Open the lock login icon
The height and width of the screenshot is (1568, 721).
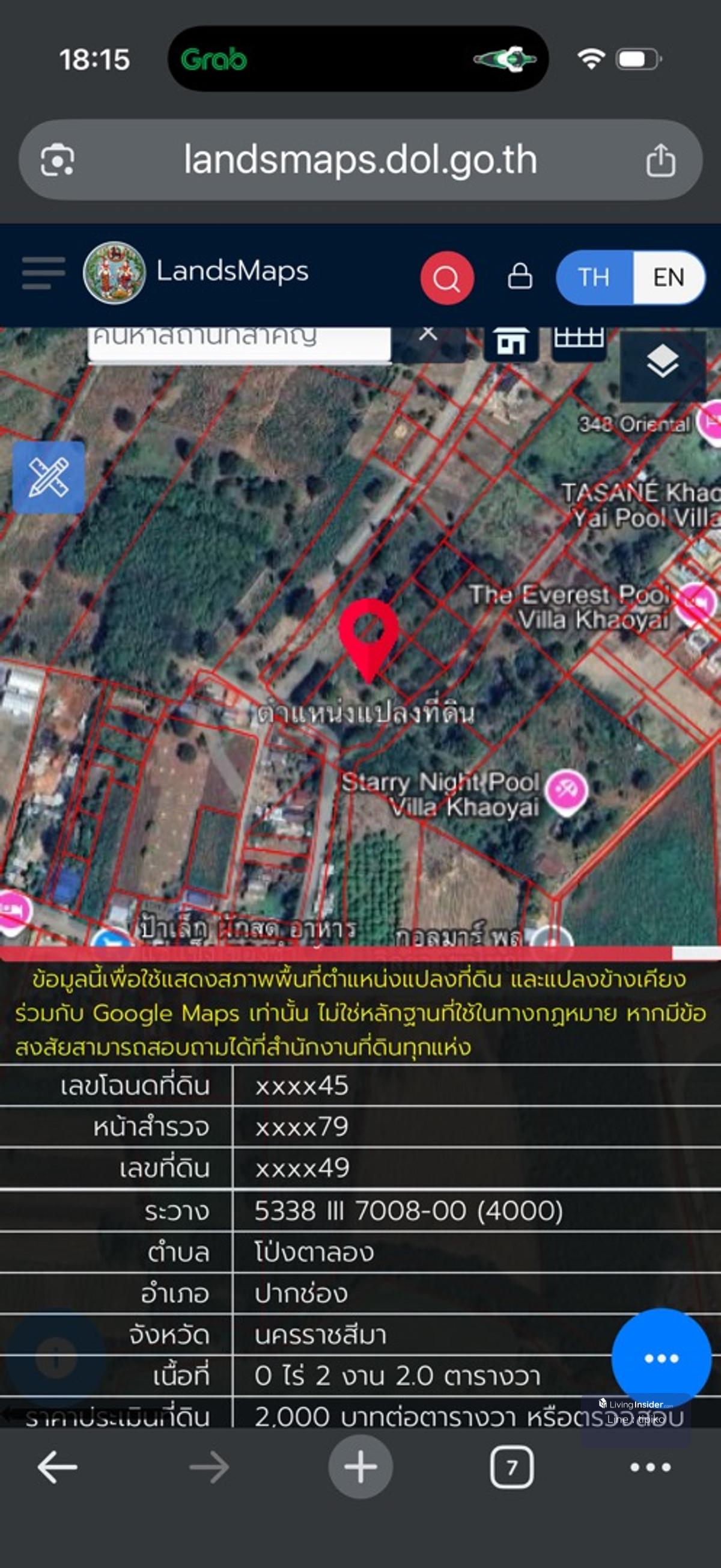pos(520,277)
